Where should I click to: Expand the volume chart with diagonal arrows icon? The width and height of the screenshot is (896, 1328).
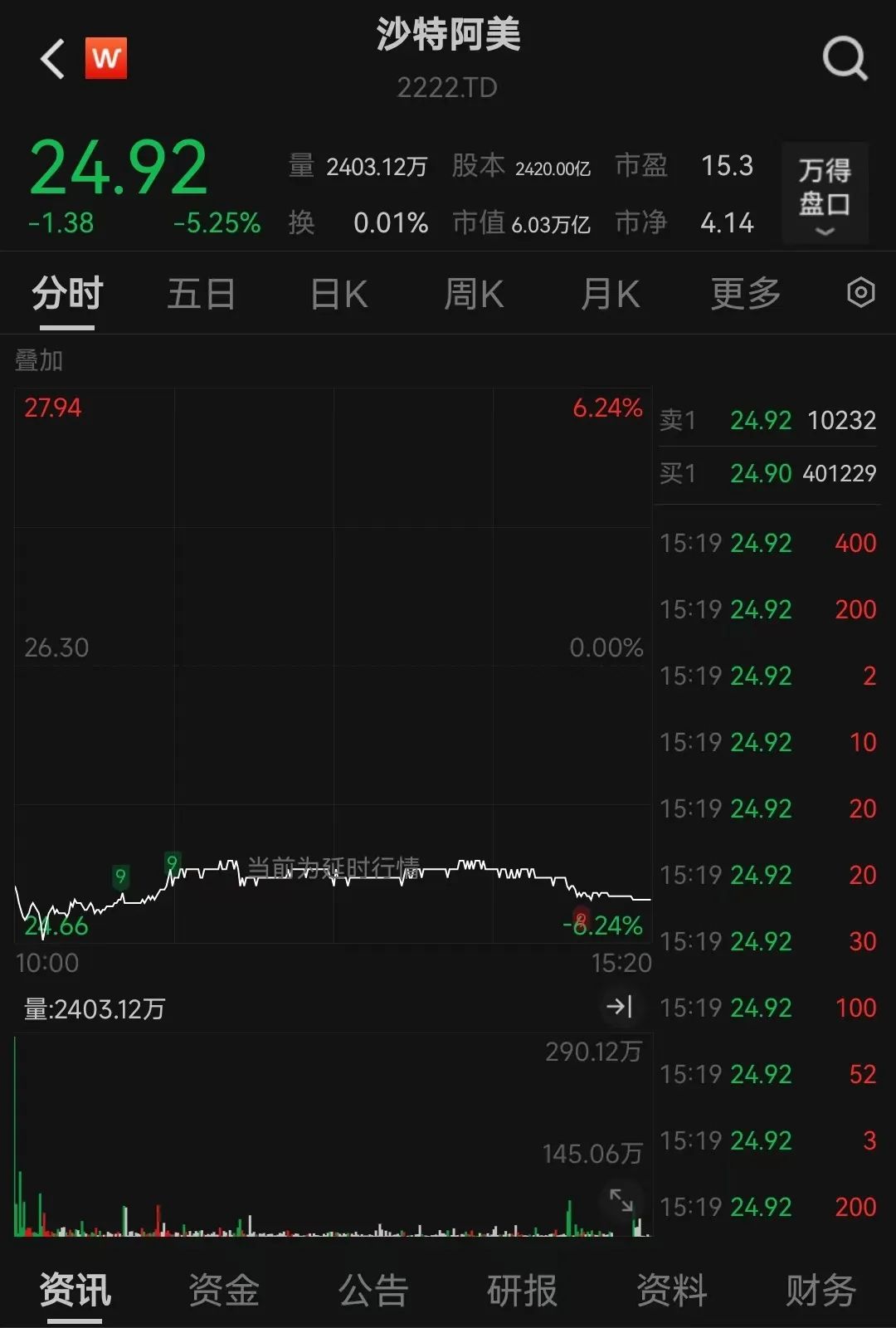621,1199
